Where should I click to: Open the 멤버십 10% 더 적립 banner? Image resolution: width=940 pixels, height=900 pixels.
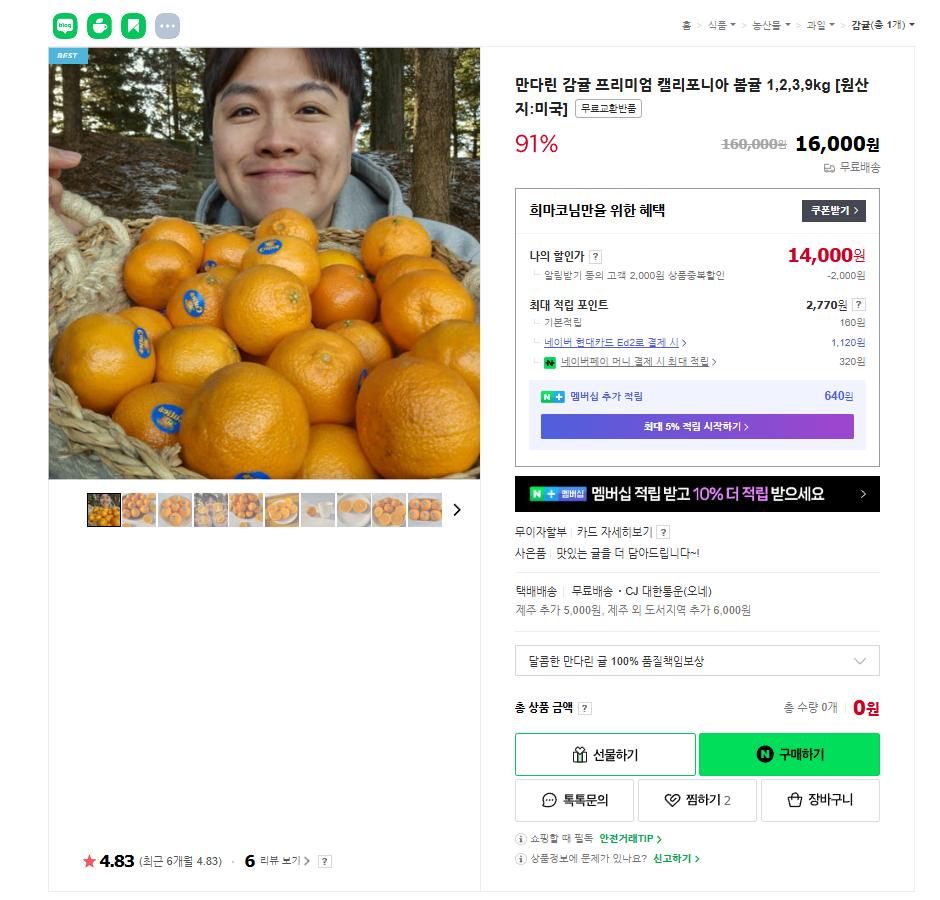click(697, 494)
